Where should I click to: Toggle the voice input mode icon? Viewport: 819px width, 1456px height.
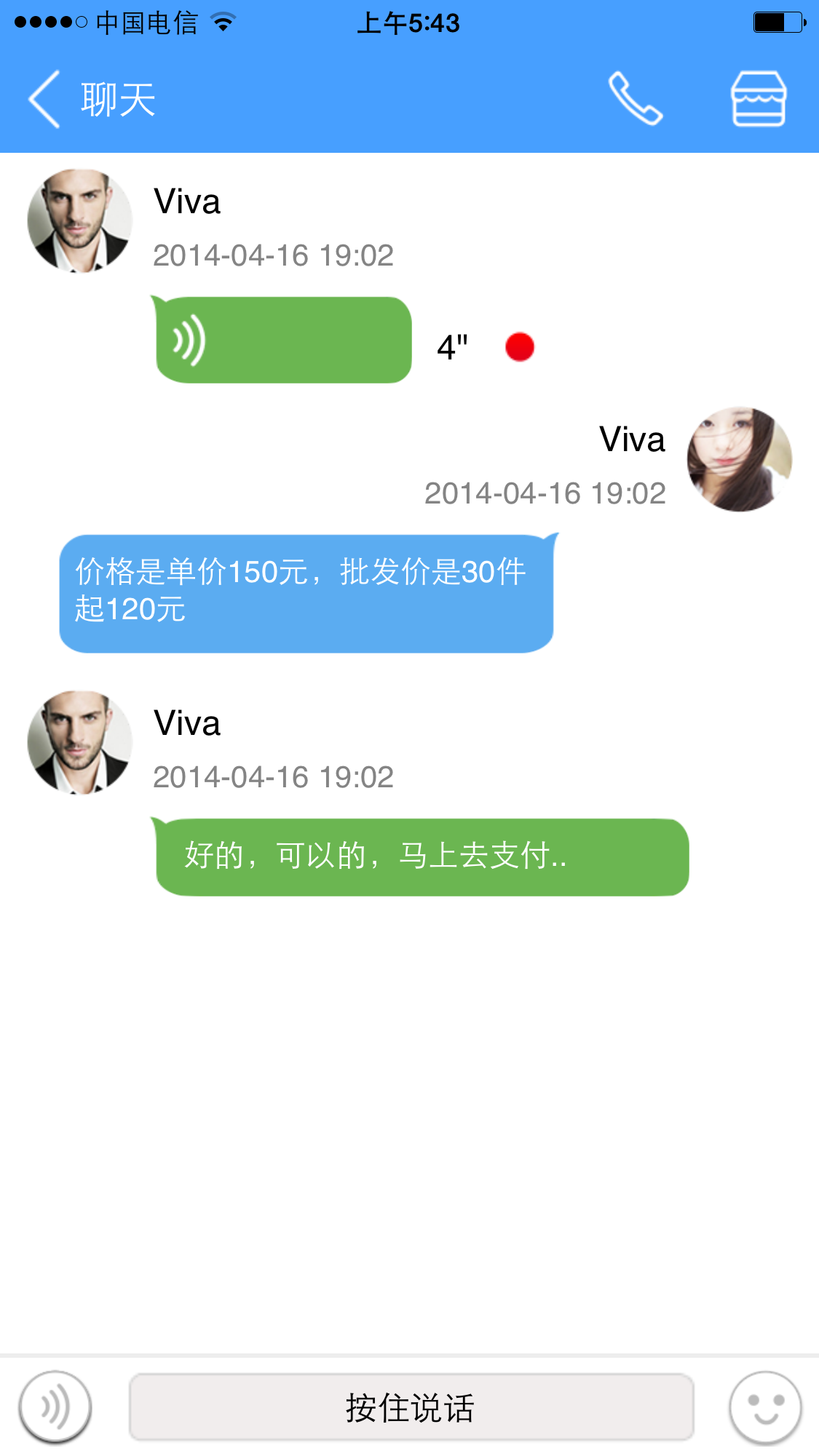tap(55, 1407)
